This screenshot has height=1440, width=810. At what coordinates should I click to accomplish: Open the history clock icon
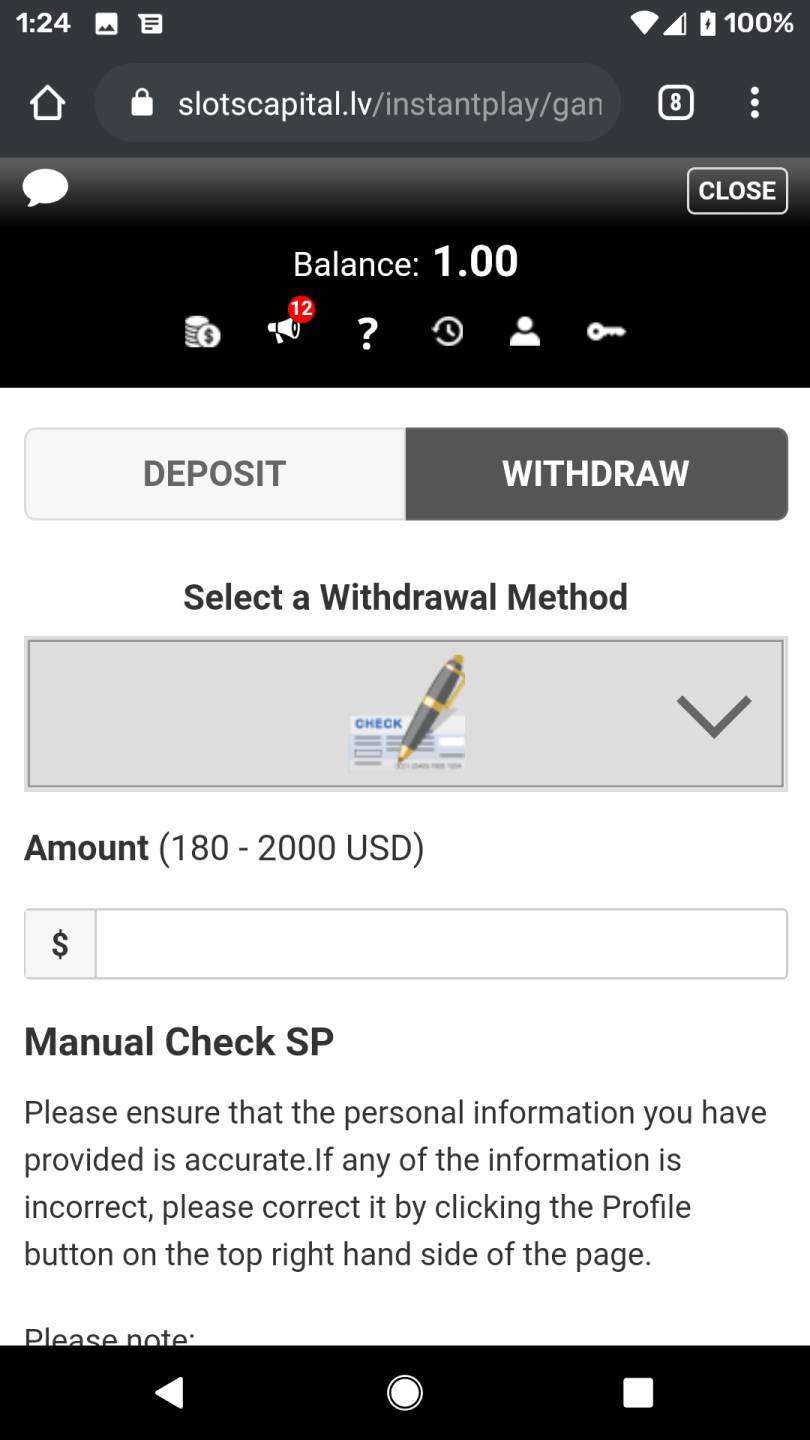pos(447,331)
